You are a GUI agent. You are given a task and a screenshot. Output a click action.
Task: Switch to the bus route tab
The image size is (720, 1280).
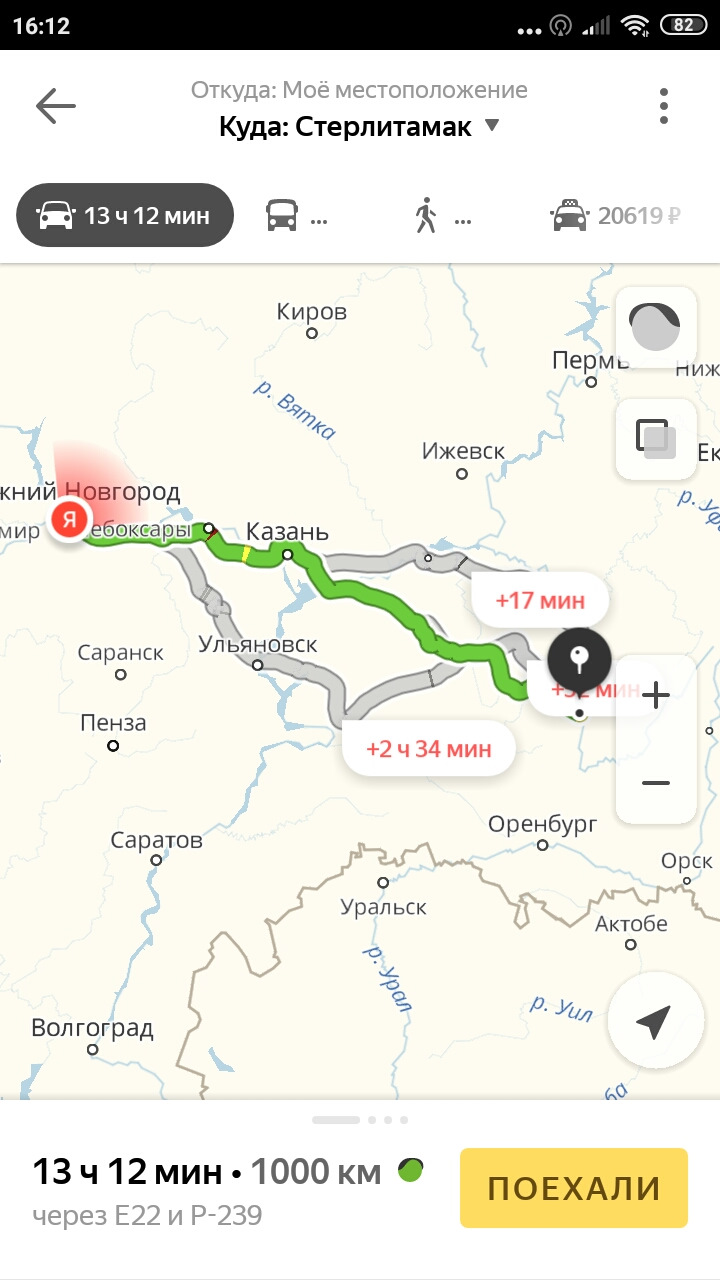tap(296, 215)
